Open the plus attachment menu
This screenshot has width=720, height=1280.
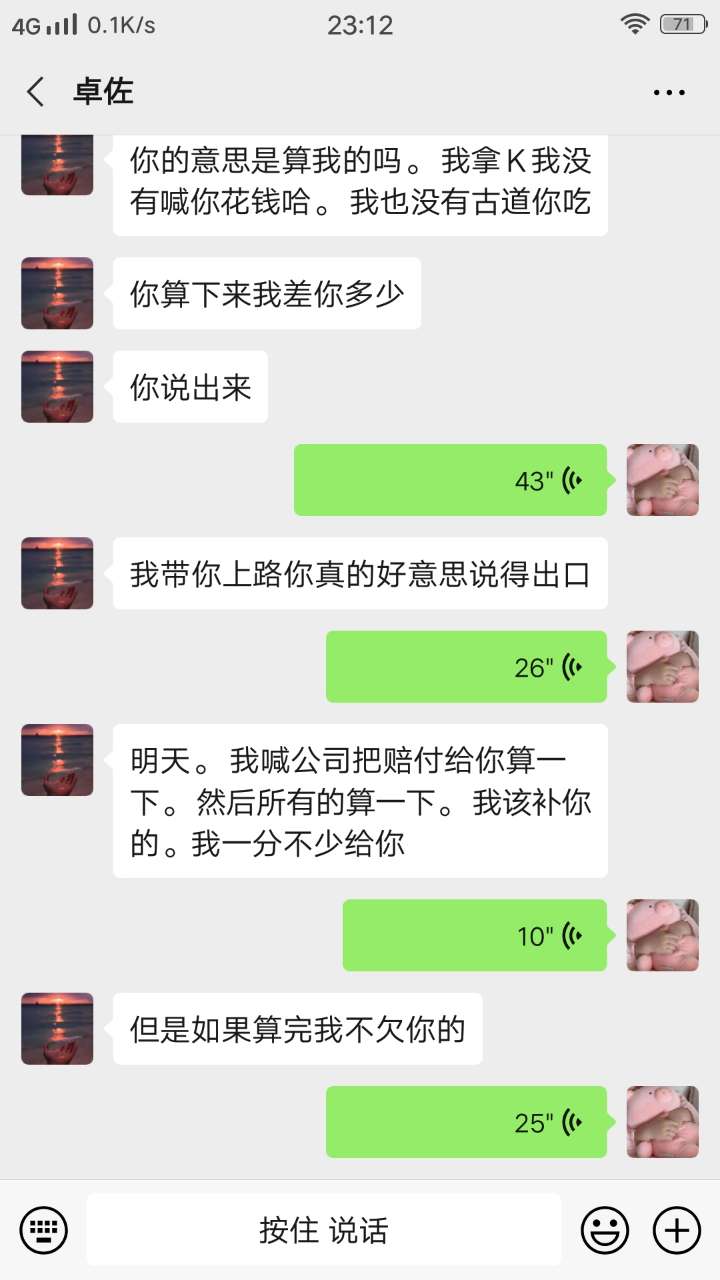[676, 1229]
